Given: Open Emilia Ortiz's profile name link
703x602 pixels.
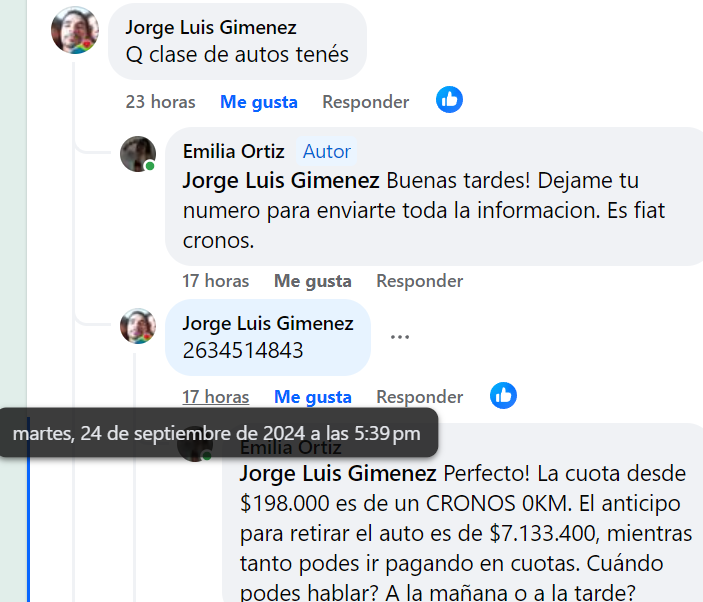Looking at the screenshot, I should point(234,151).
